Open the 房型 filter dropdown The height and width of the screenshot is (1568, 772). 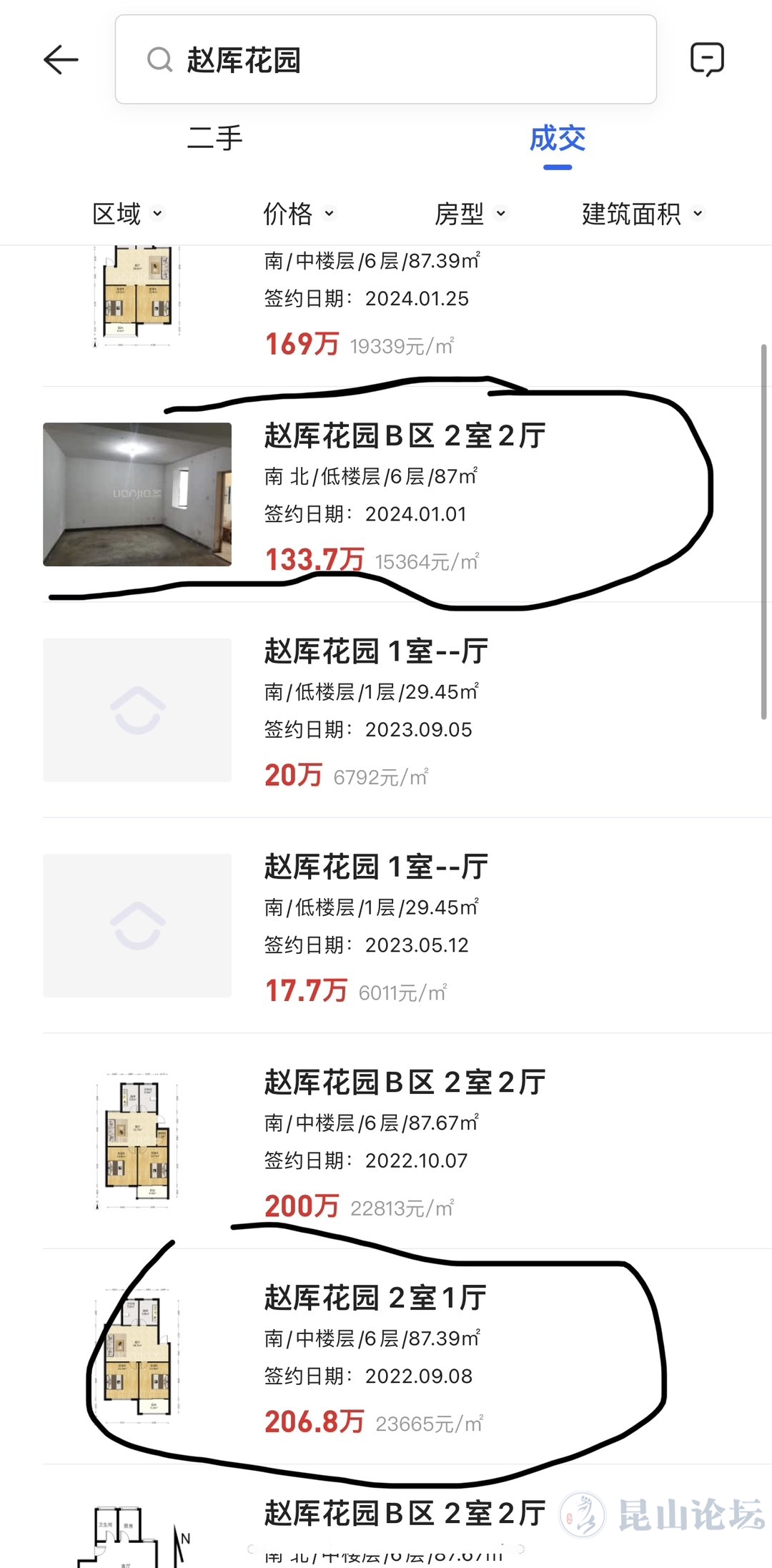pyautogui.click(x=470, y=213)
